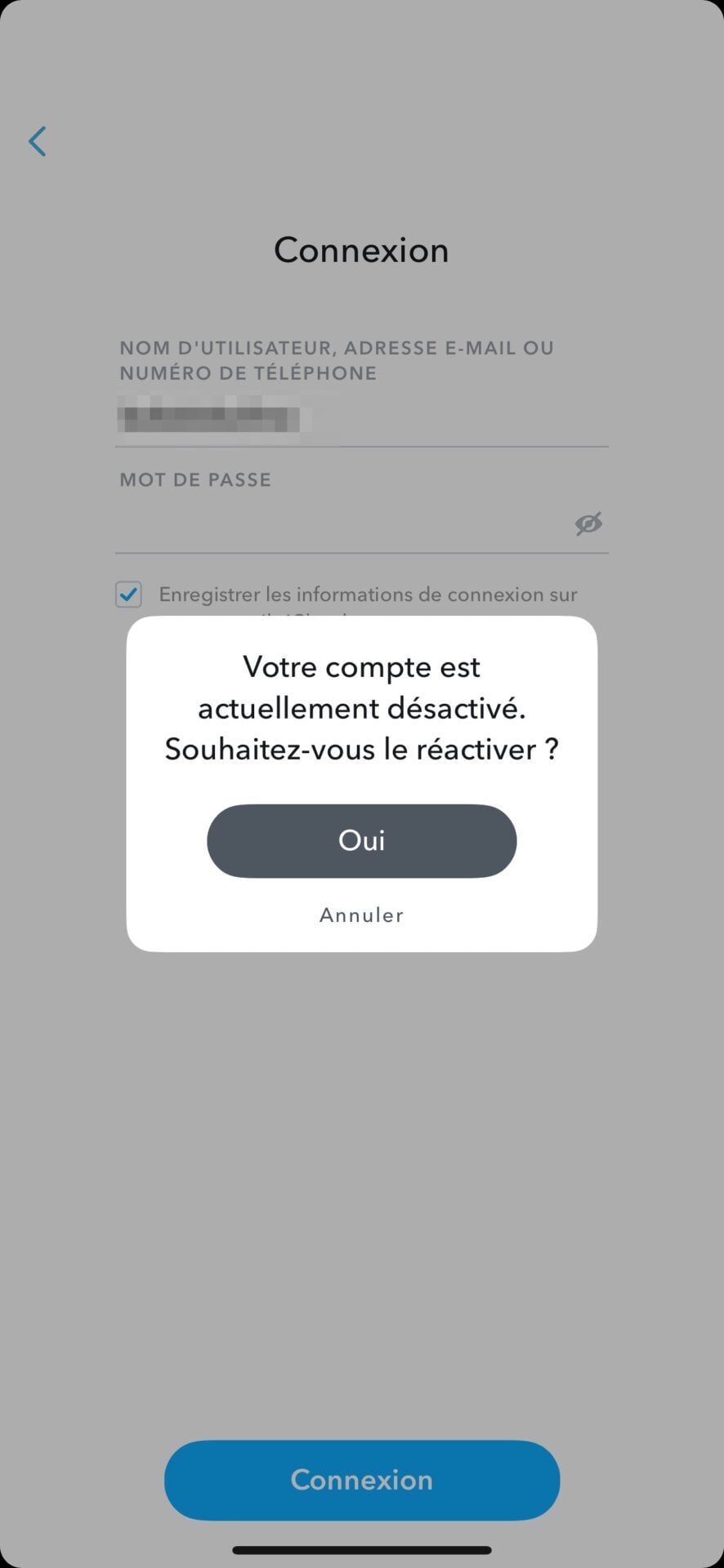Dismiss the dialog via Annuler
The width and height of the screenshot is (724, 1568).
(x=361, y=915)
